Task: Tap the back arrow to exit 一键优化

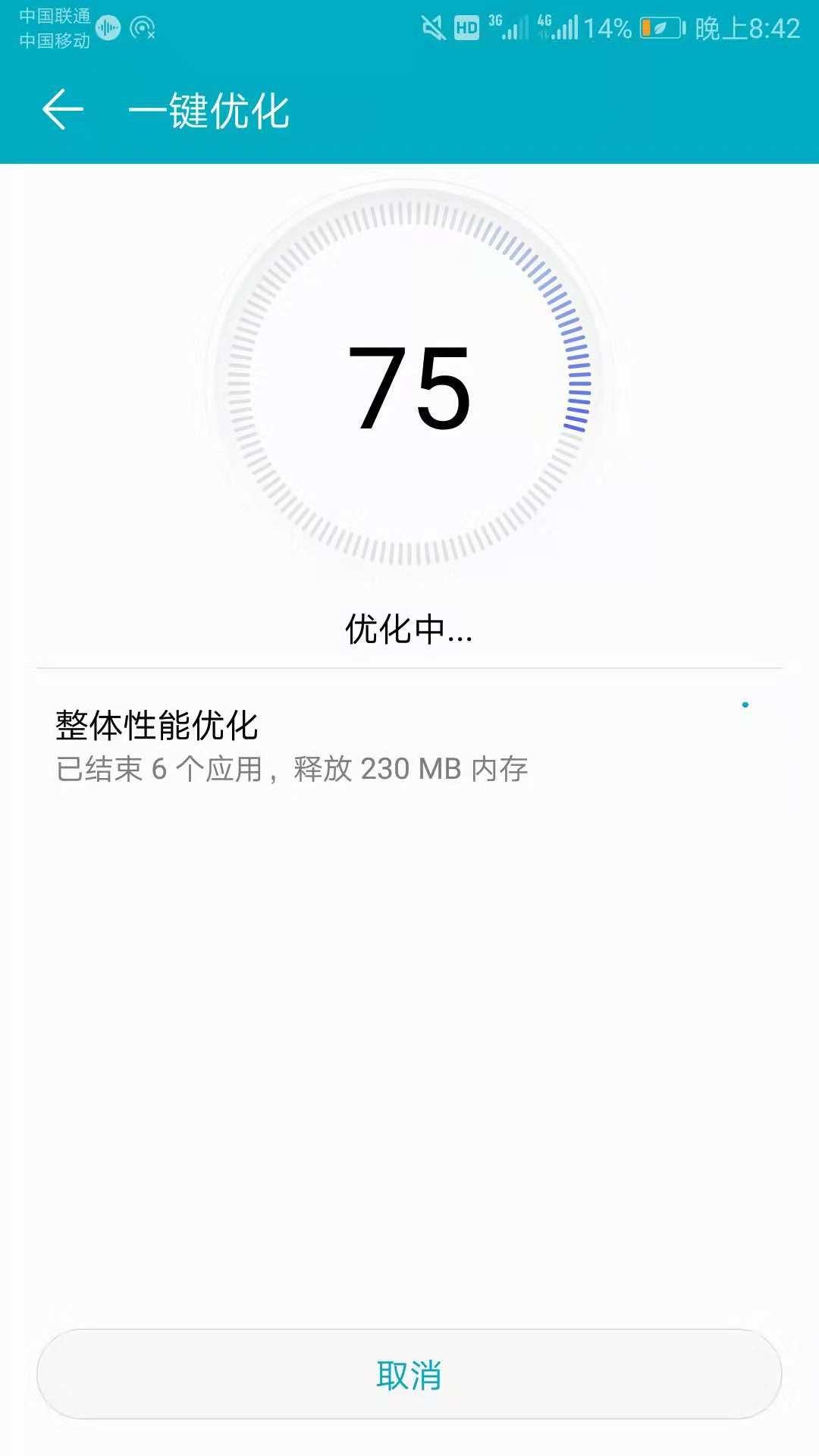Action: (x=63, y=108)
